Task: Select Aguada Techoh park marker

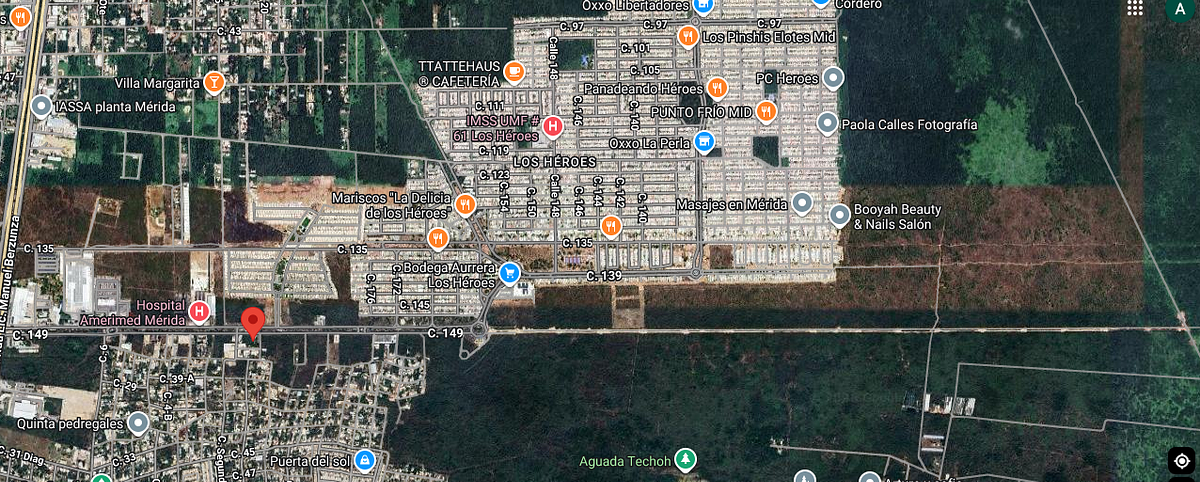Action: click(x=685, y=460)
